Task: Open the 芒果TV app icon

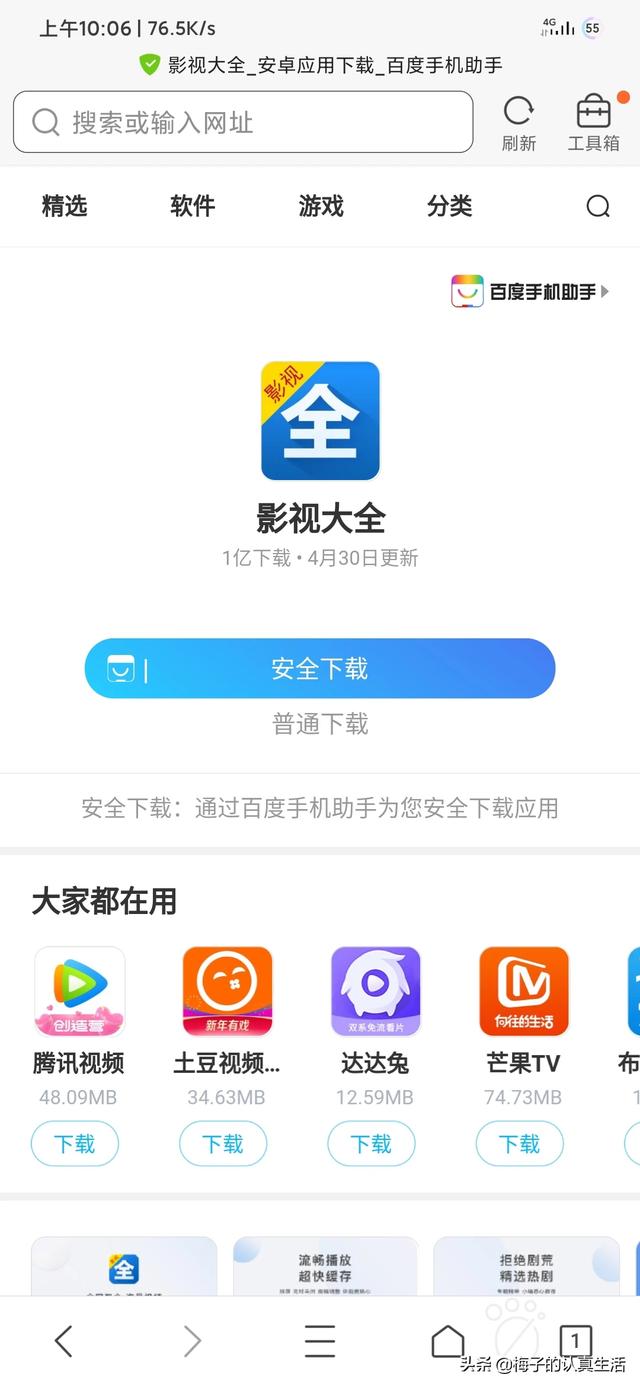Action: 523,991
